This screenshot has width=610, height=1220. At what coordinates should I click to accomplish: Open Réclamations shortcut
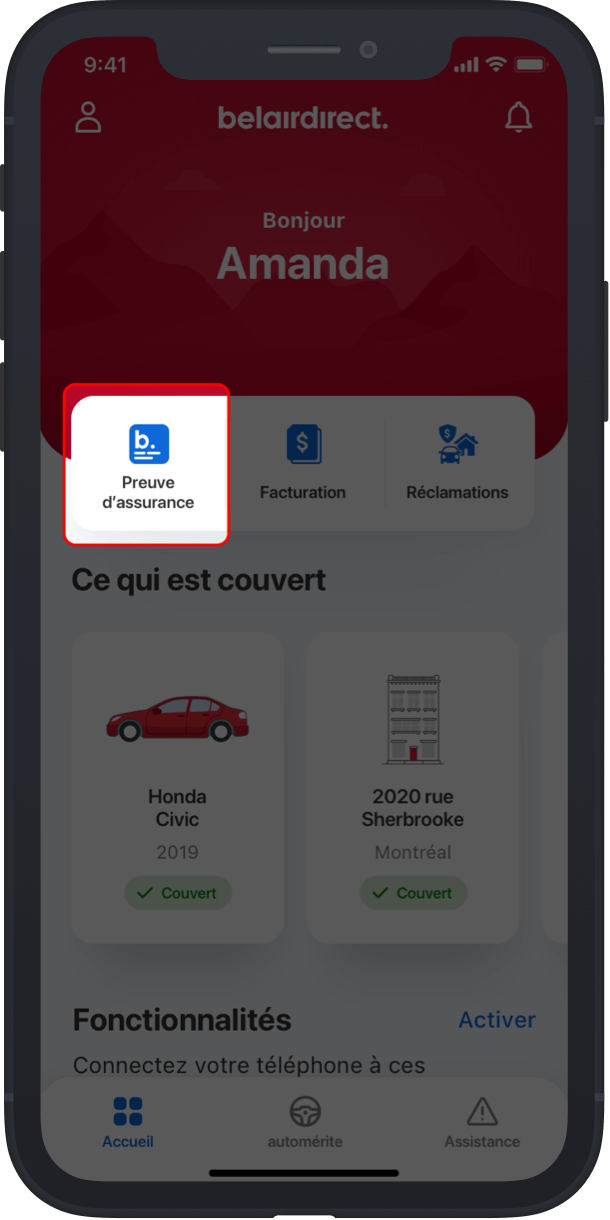(457, 463)
